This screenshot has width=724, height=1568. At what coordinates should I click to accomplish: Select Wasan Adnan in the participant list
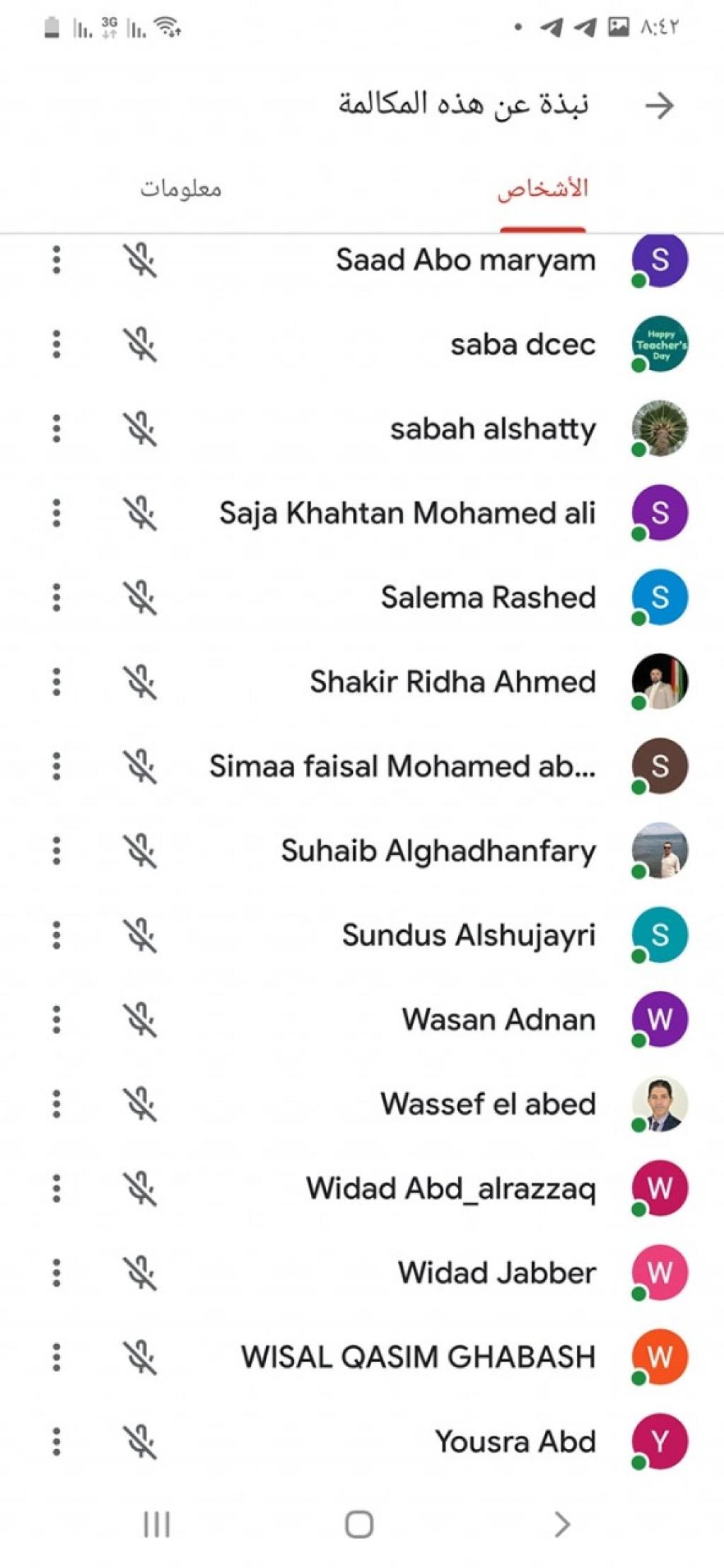click(x=498, y=1019)
